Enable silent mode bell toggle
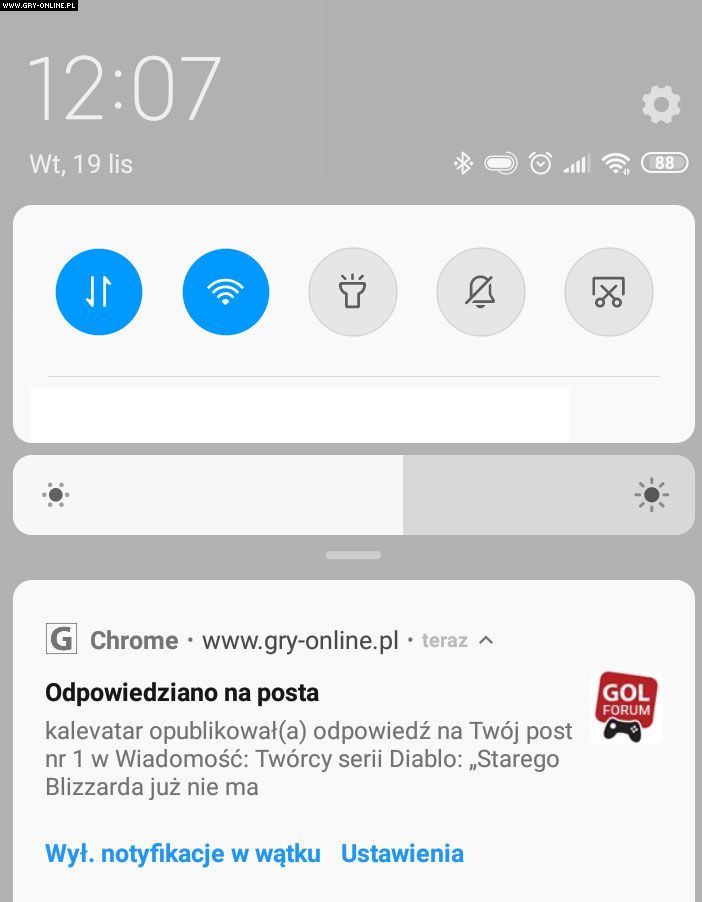 point(481,292)
